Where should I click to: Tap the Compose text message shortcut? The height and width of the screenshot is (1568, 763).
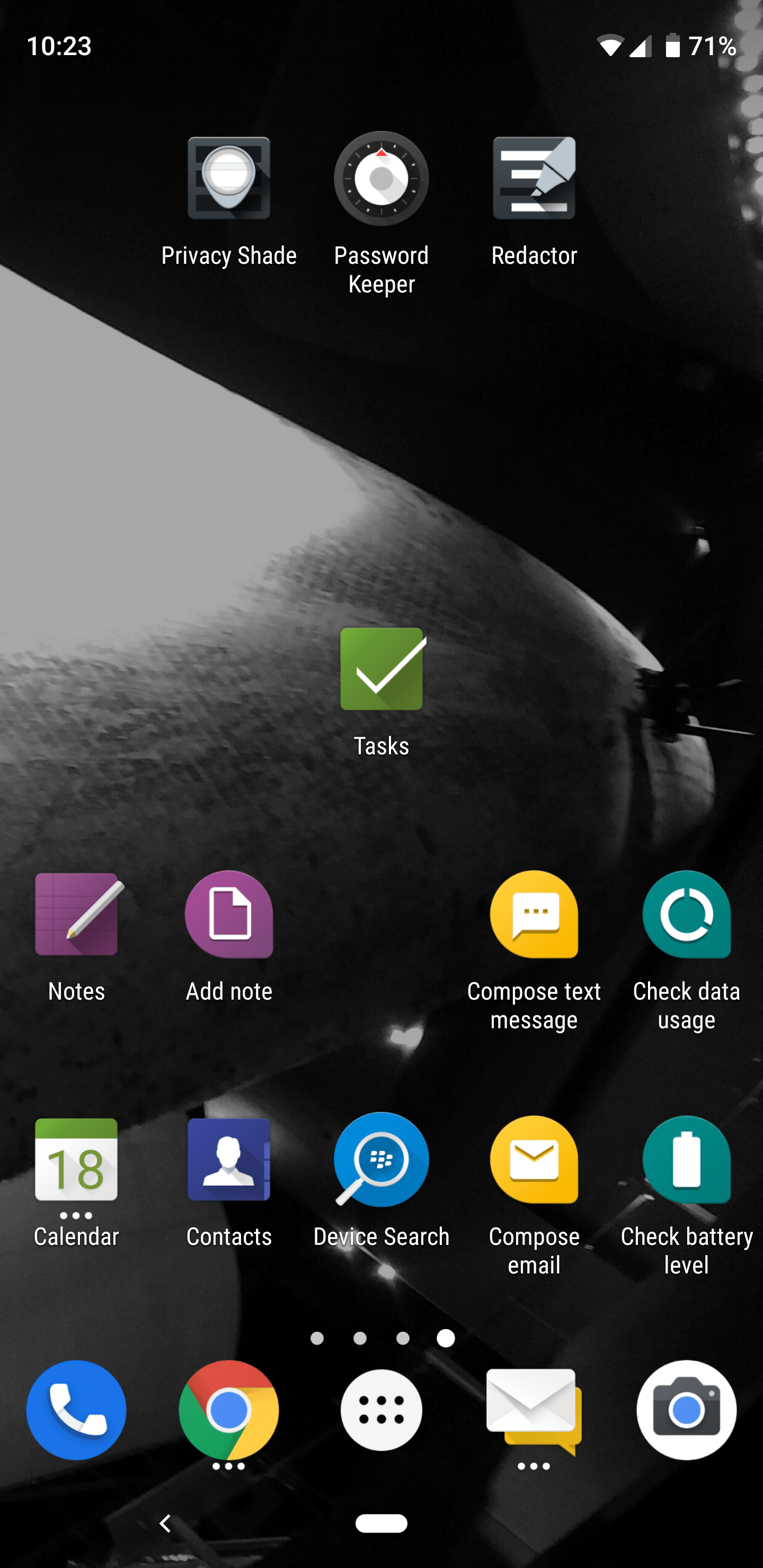point(534,914)
